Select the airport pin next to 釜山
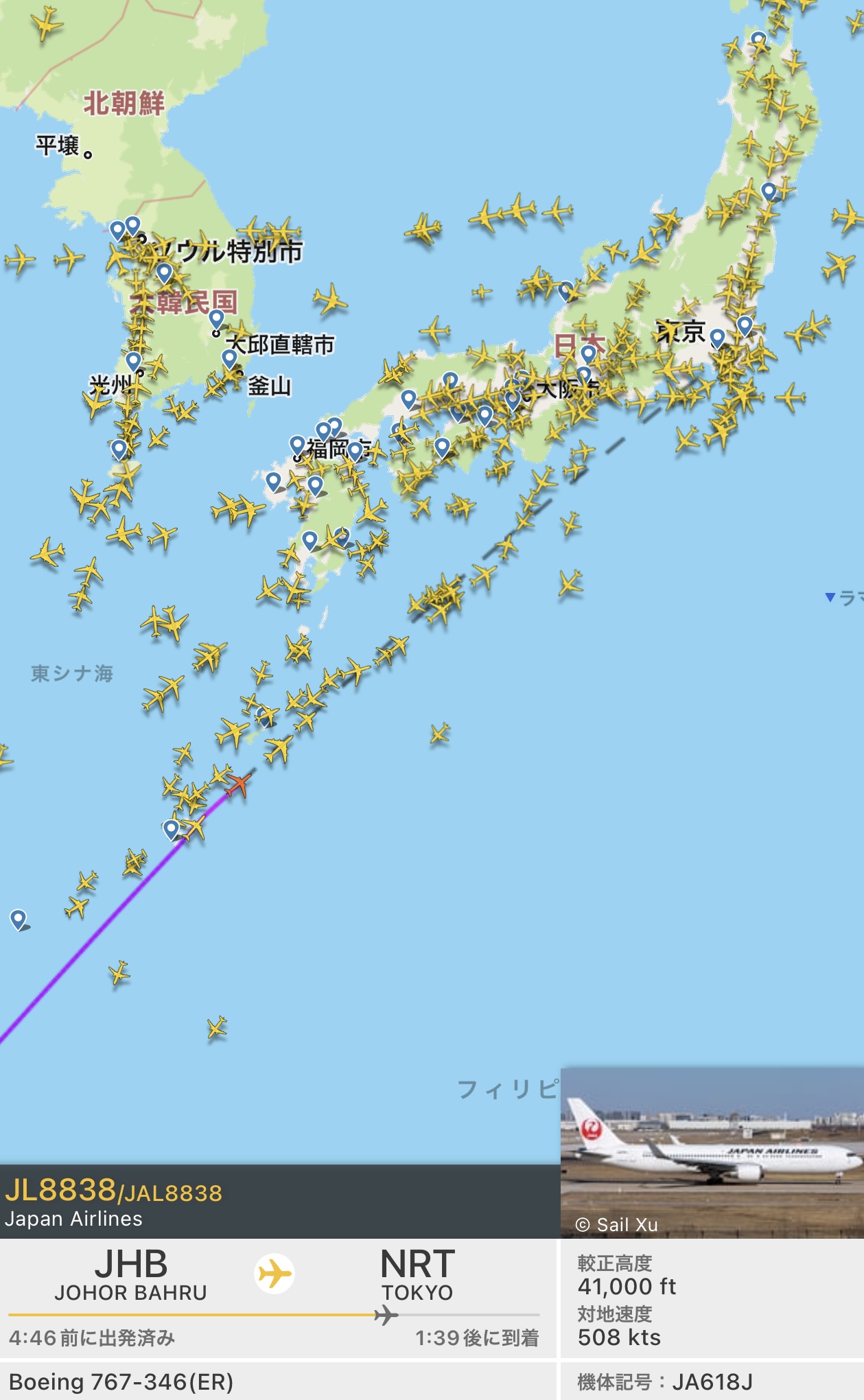The width and height of the screenshot is (864, 1400). coord(229,359)
